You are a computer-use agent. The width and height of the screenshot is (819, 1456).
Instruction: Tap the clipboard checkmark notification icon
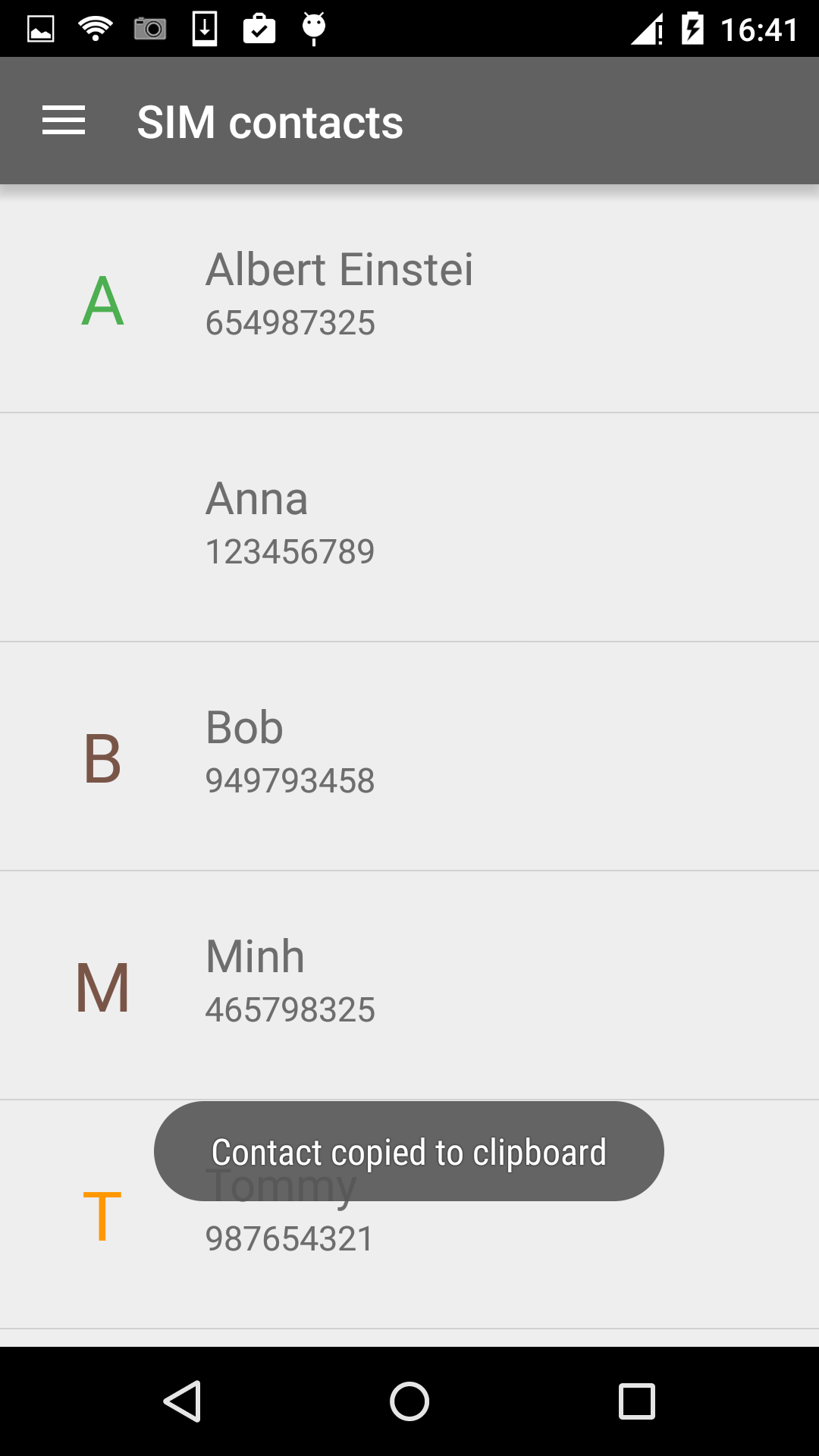point(259,27)
